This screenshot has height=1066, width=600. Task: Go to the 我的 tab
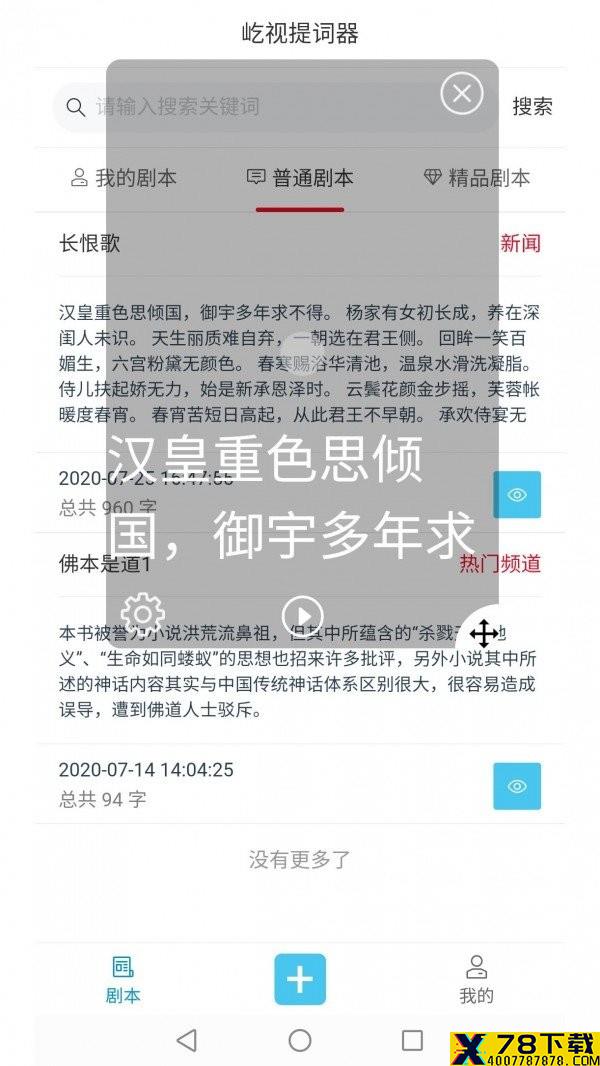(476, 980)
